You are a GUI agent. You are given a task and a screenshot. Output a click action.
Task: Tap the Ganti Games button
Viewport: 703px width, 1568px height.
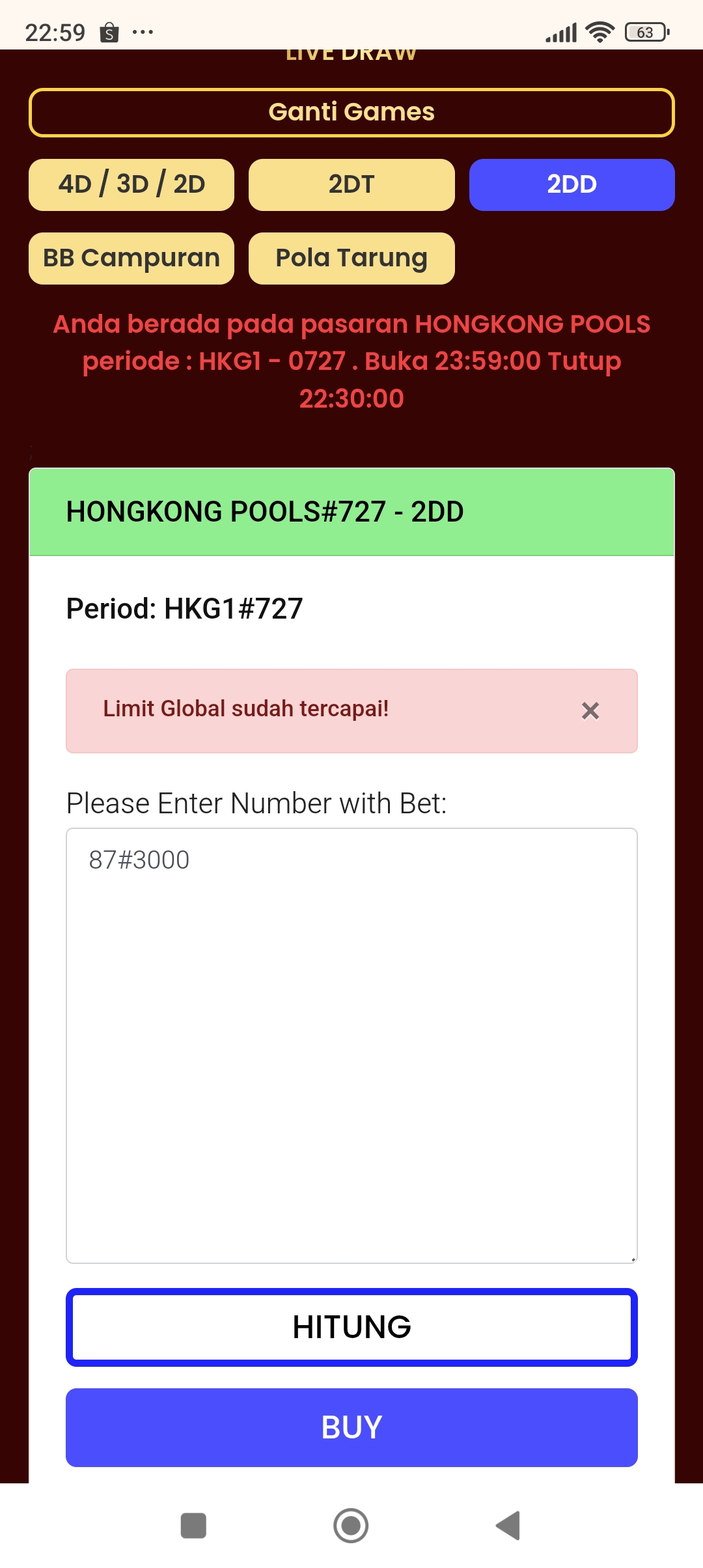[351, 113]
